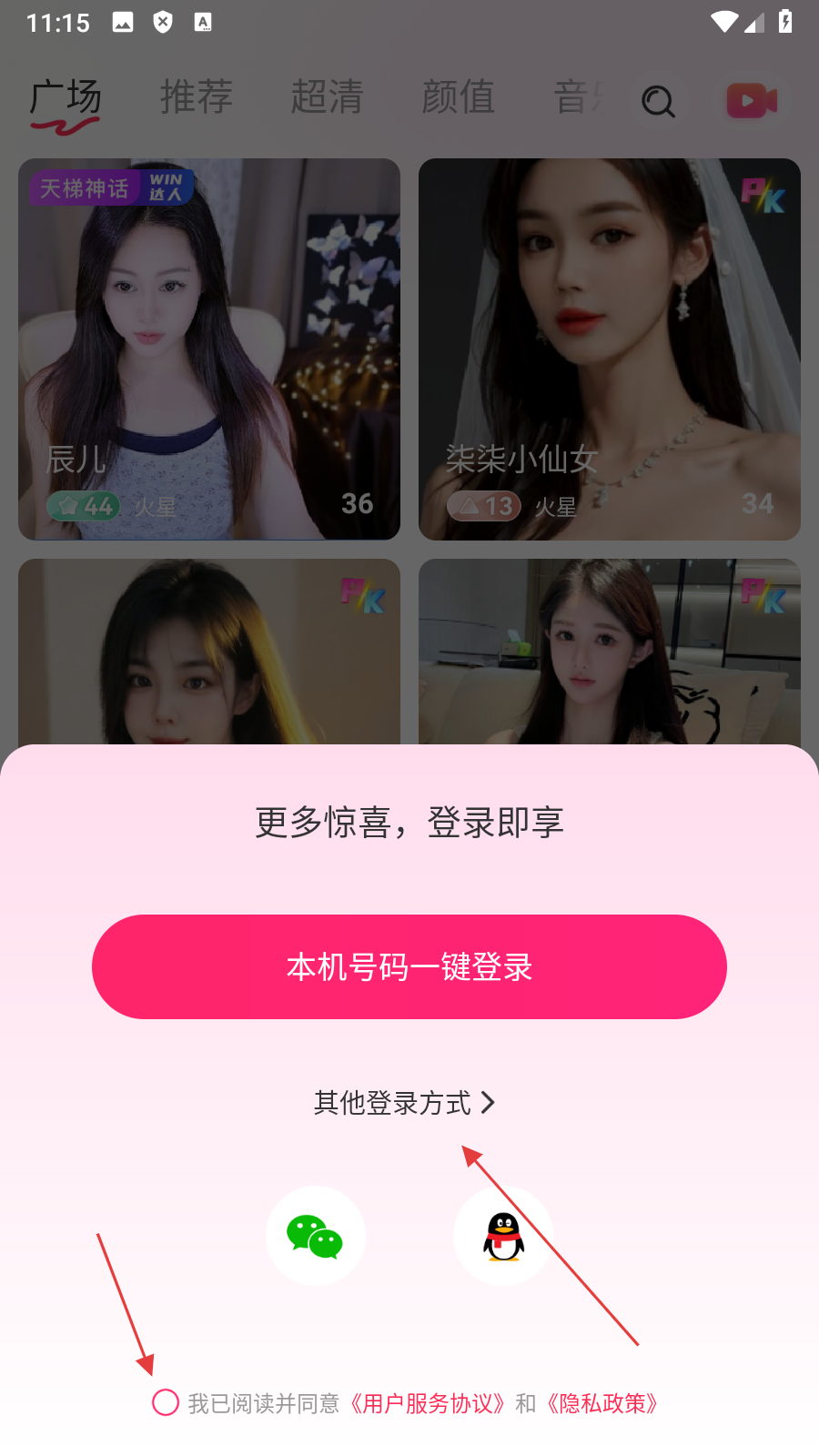Viewport: 819px width, 1456px height.
Task: Tap the red video camera icon
Action: 752,100
